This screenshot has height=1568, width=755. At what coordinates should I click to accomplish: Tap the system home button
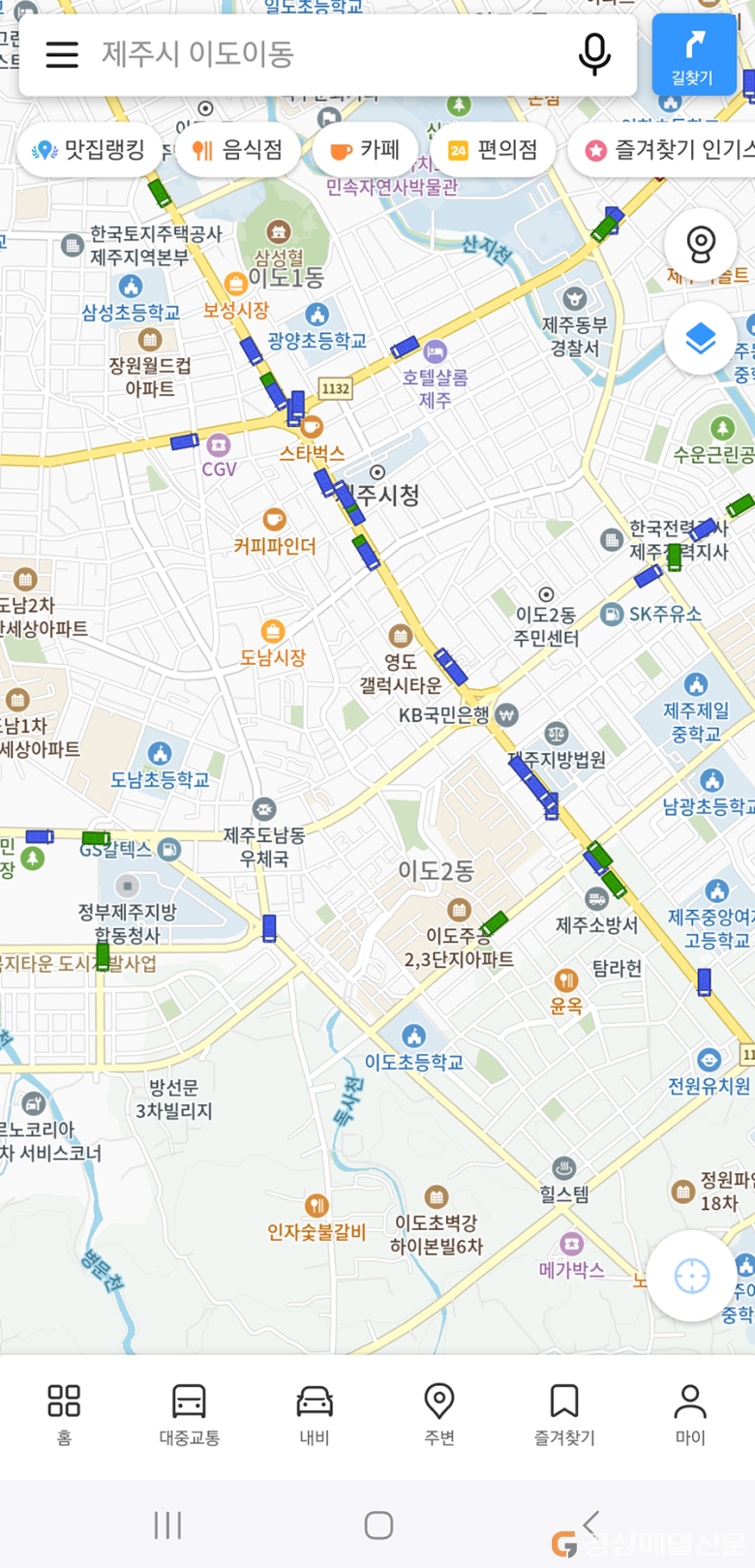[x=378, y=1525]
